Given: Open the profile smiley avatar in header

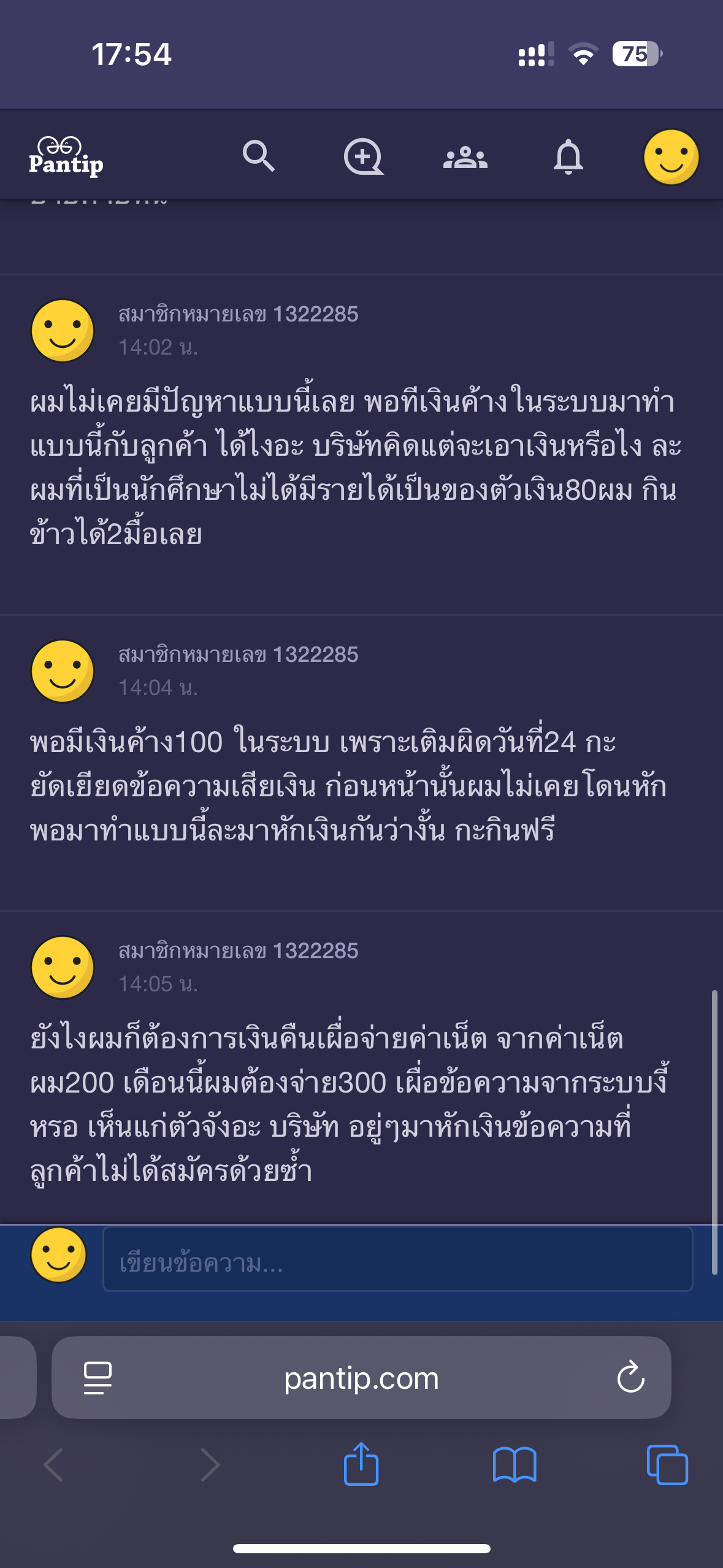Looking at the screenshot, I should 671,157.
